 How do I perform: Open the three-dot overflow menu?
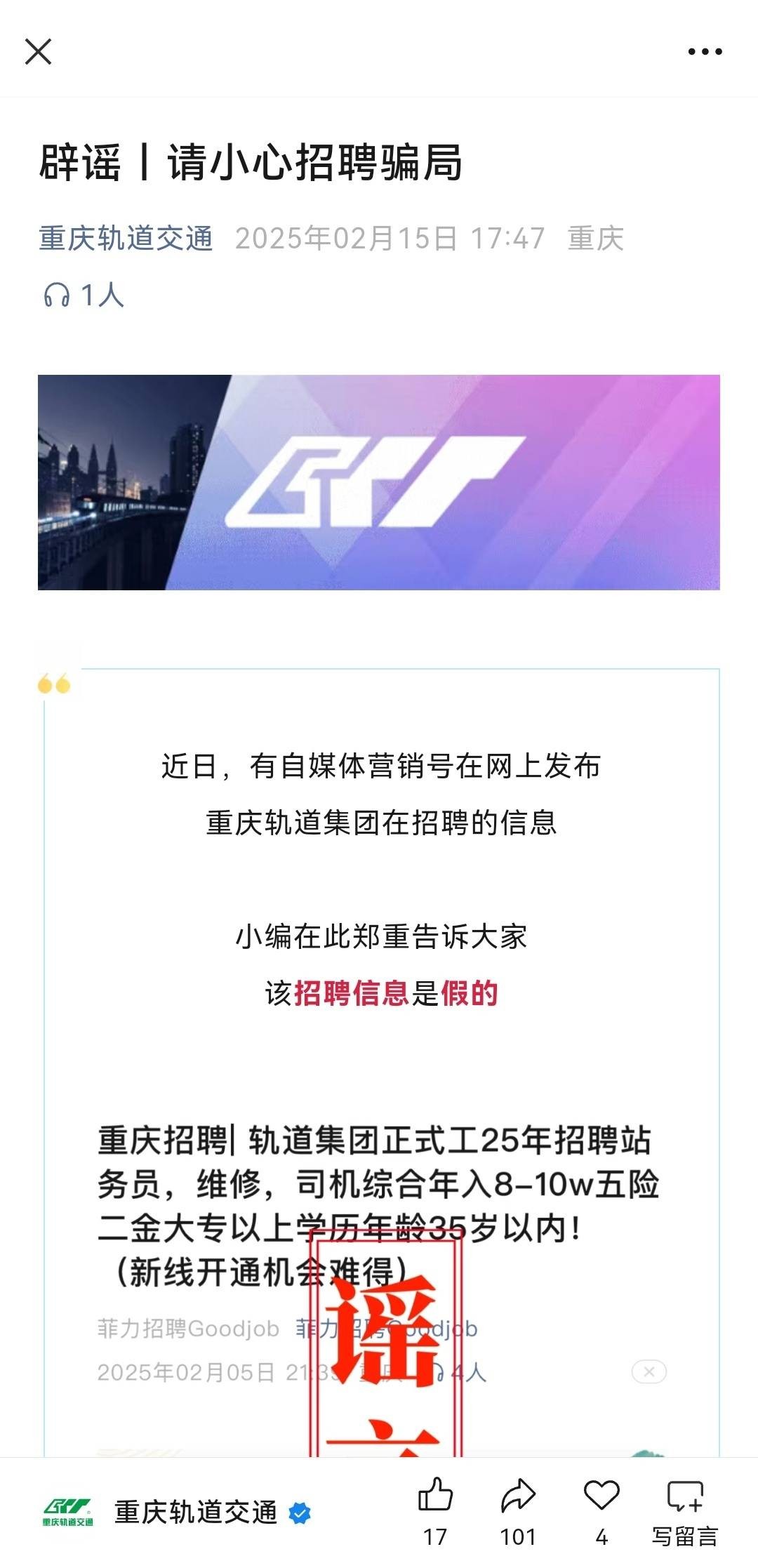point(705,51)
